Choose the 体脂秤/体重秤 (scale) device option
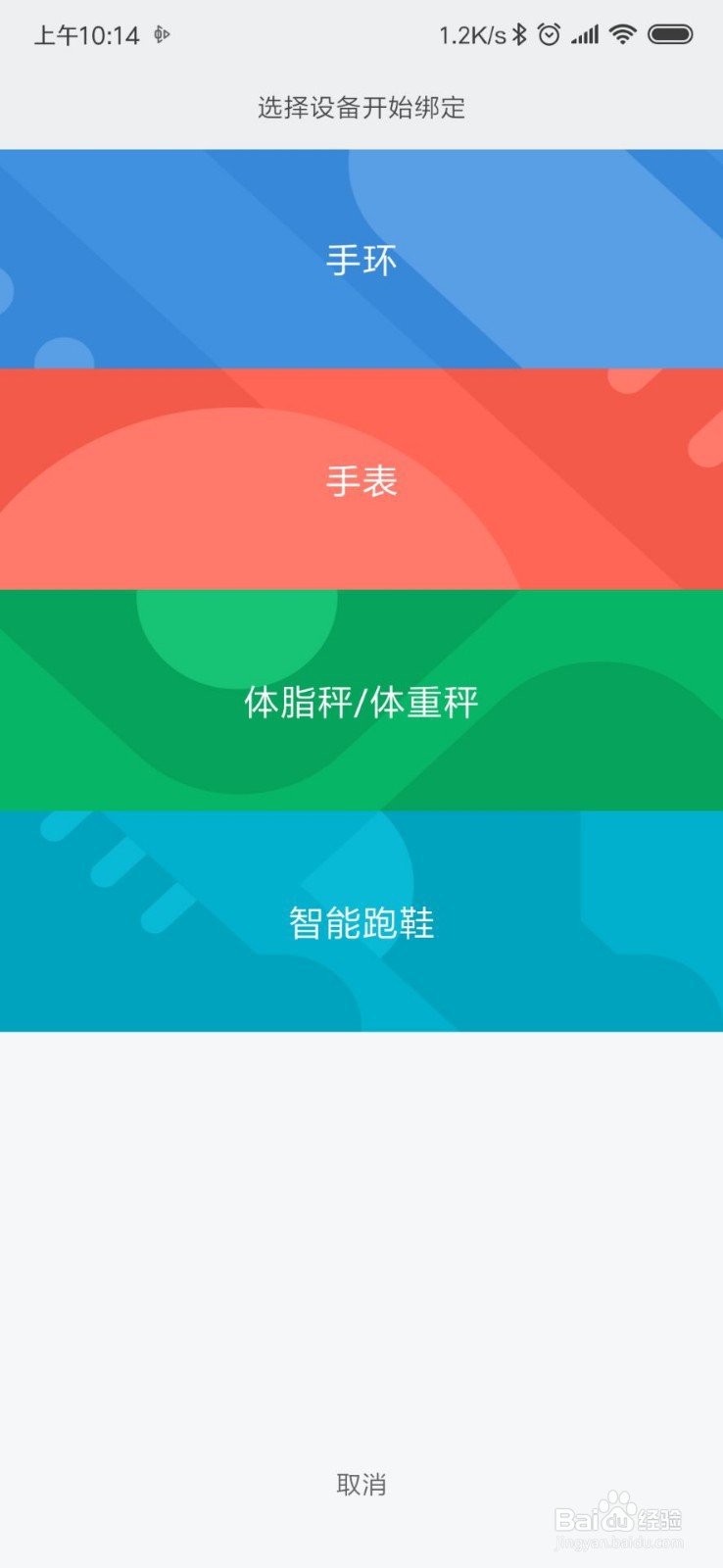Screen dimensions: 723x1568 coord(361,702)
